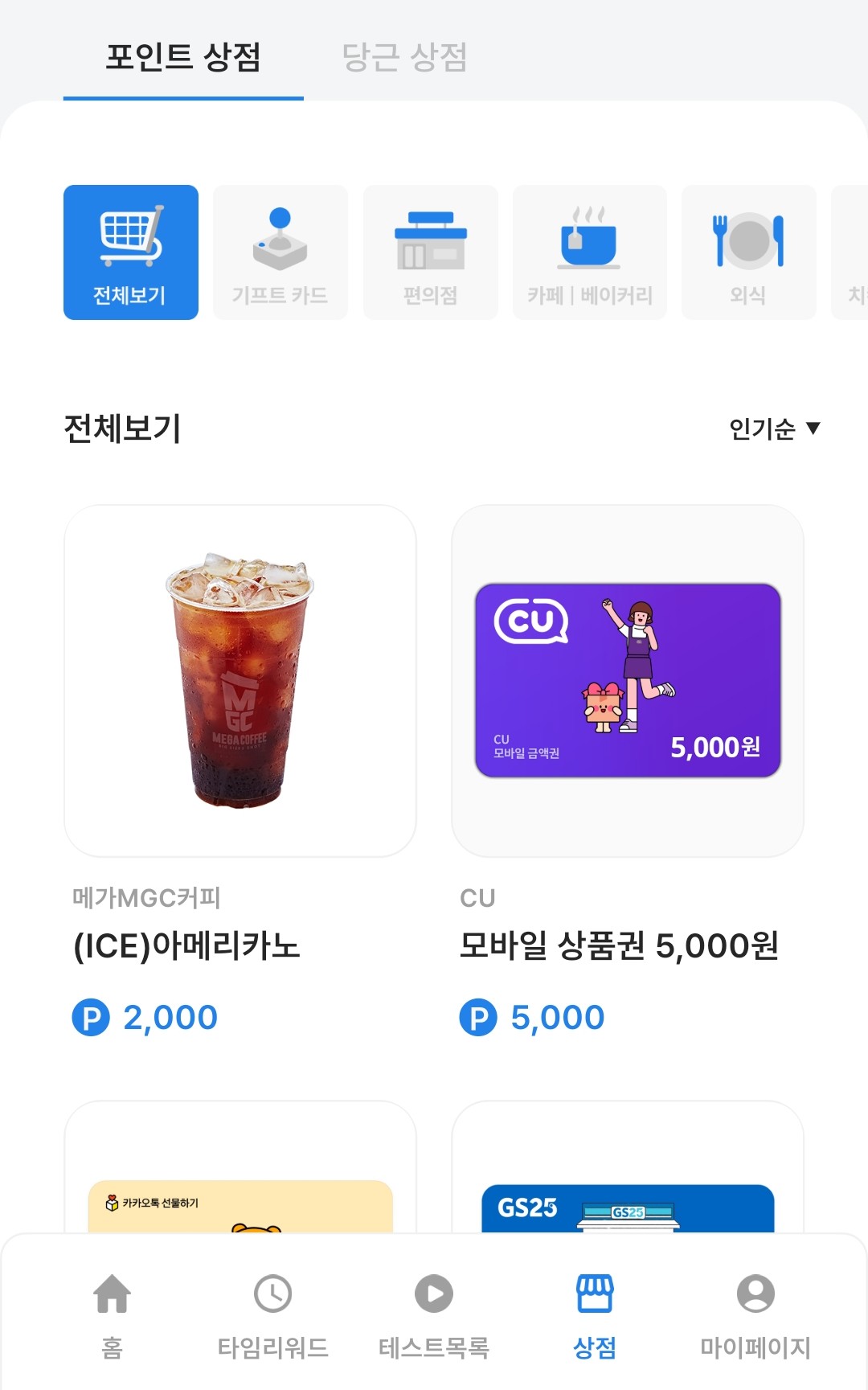Select the 전체보기 shopping cart category icon
Screen dimensions: 868x1390
pyautogui.click(x=130, y=252)
